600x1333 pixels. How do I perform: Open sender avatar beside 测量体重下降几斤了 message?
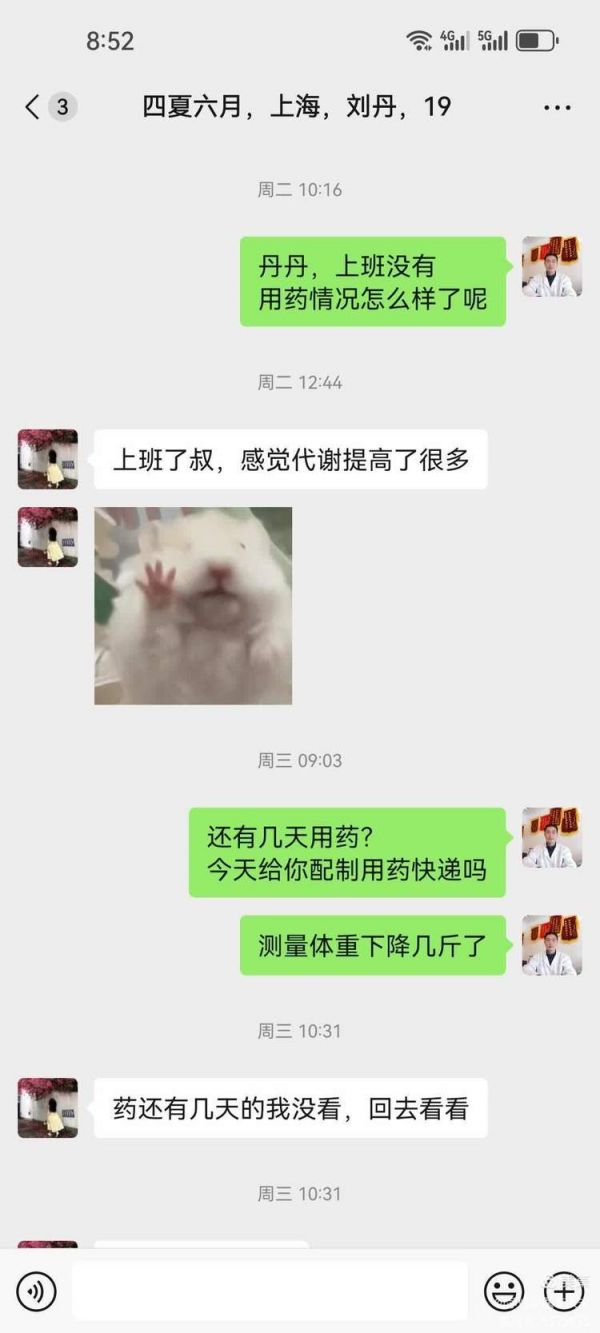point(551,945)
